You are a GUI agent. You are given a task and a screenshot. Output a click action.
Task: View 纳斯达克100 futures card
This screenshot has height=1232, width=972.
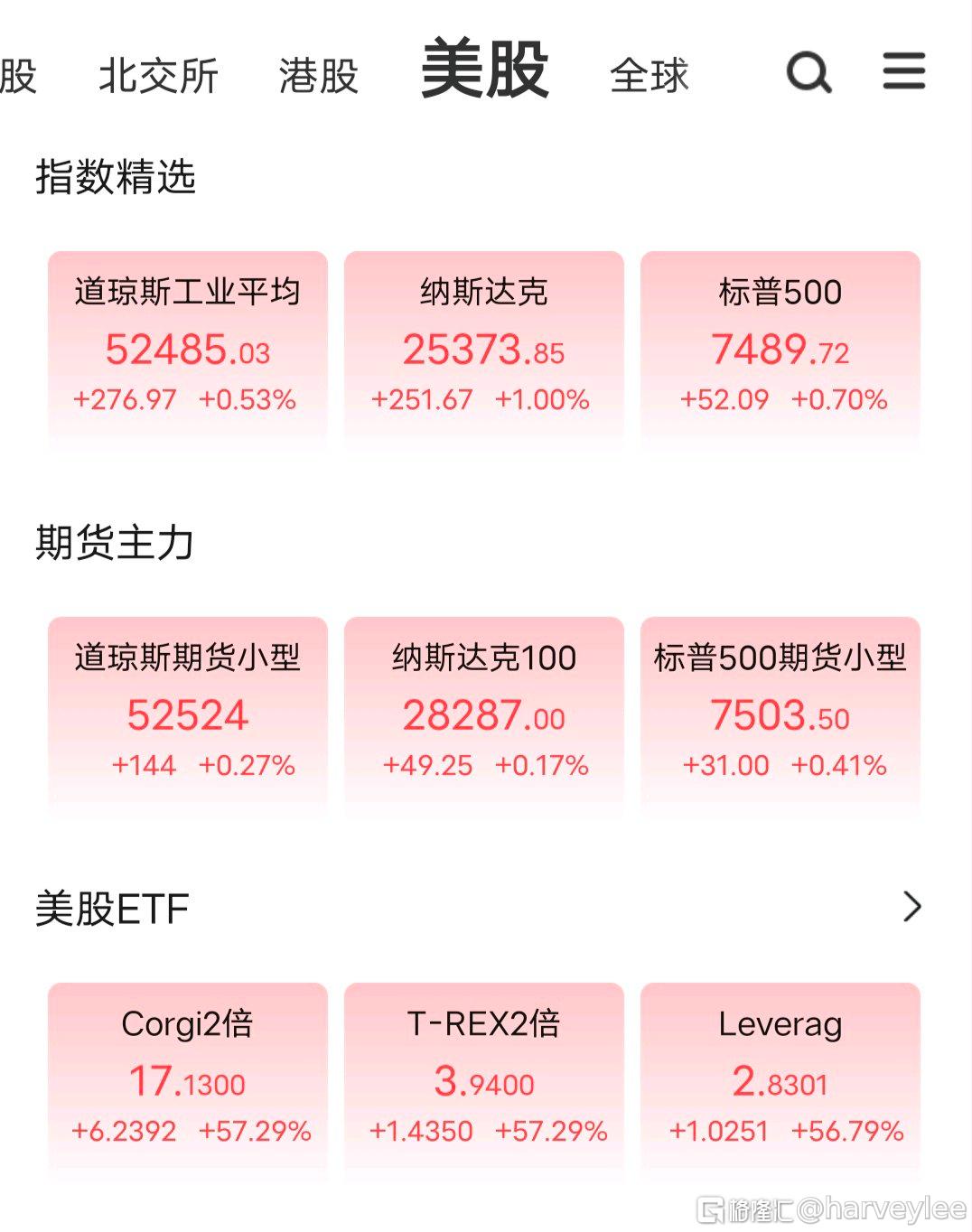484,714
